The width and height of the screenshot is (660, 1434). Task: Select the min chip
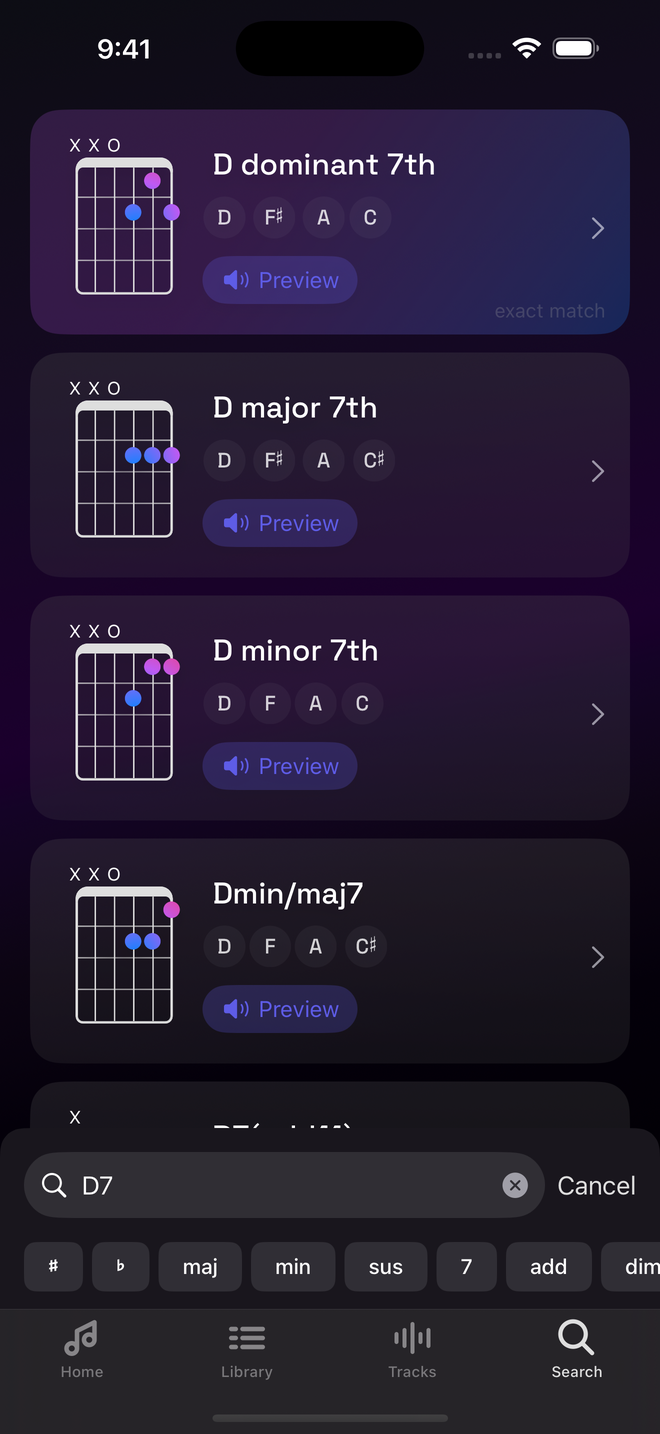pyautogui.click(x=293, y=1267)
